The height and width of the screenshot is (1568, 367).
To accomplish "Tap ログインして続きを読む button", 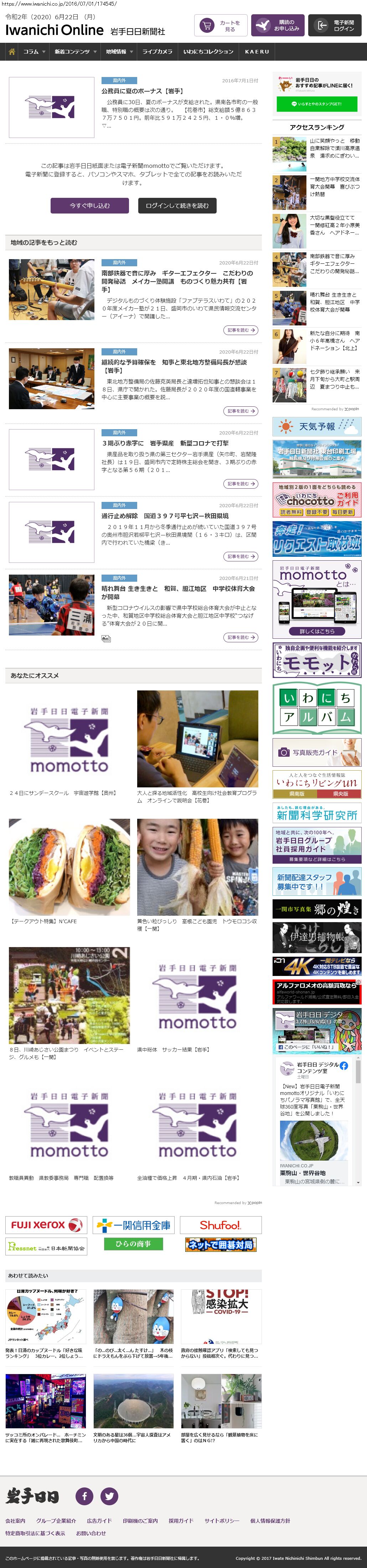I will pyautogui.click(x=177, y=206).
